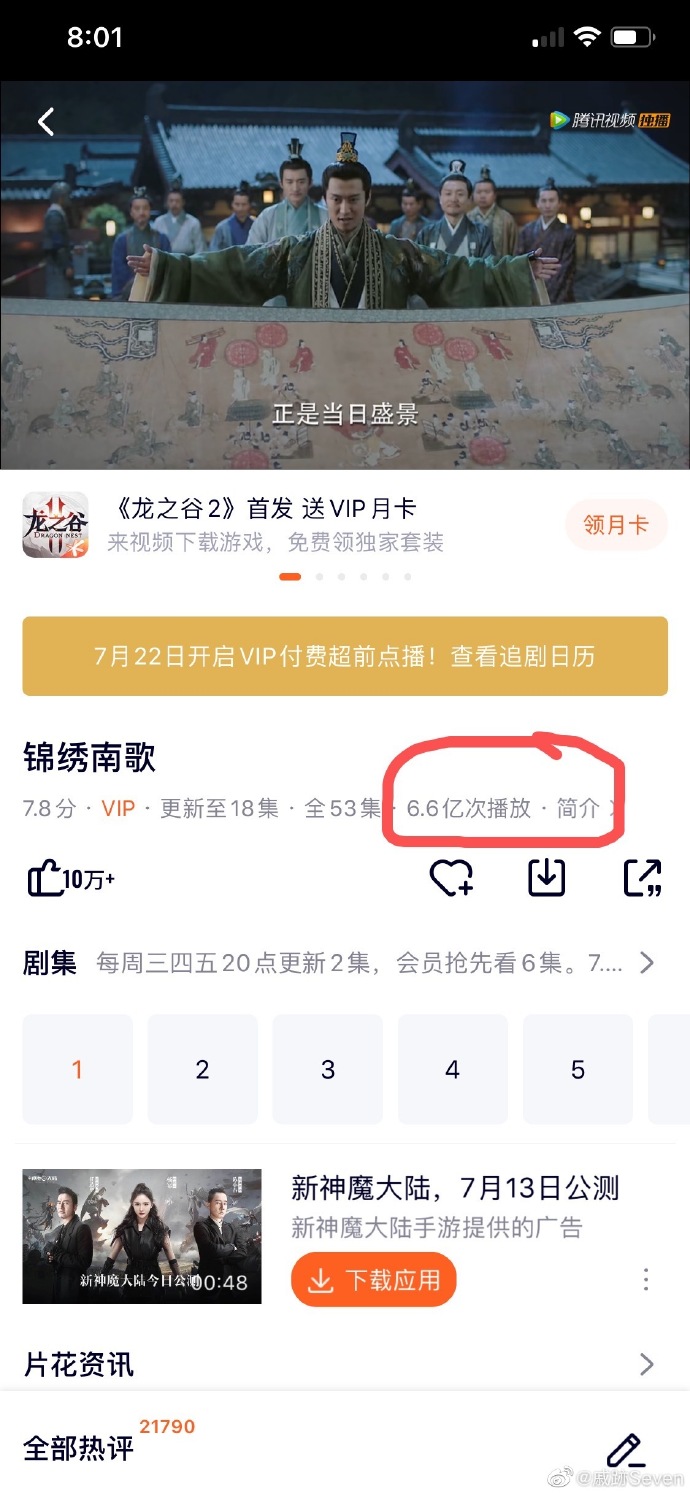Add show to favorites with heart icon

point(451,878)
